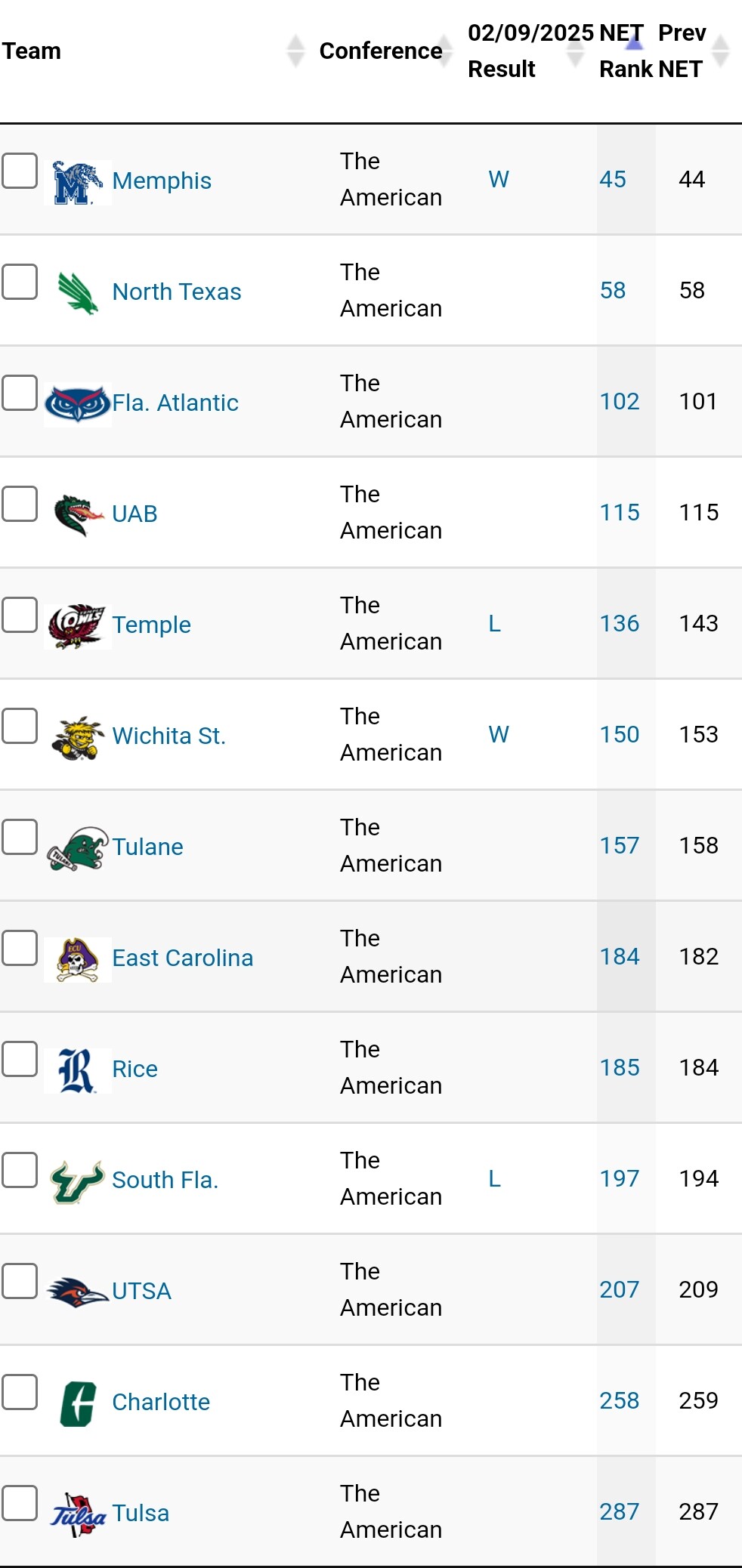Sort by NET Rank column
Screen dimensions: 742x1568
pyautogui.click(x=621, y=51)
